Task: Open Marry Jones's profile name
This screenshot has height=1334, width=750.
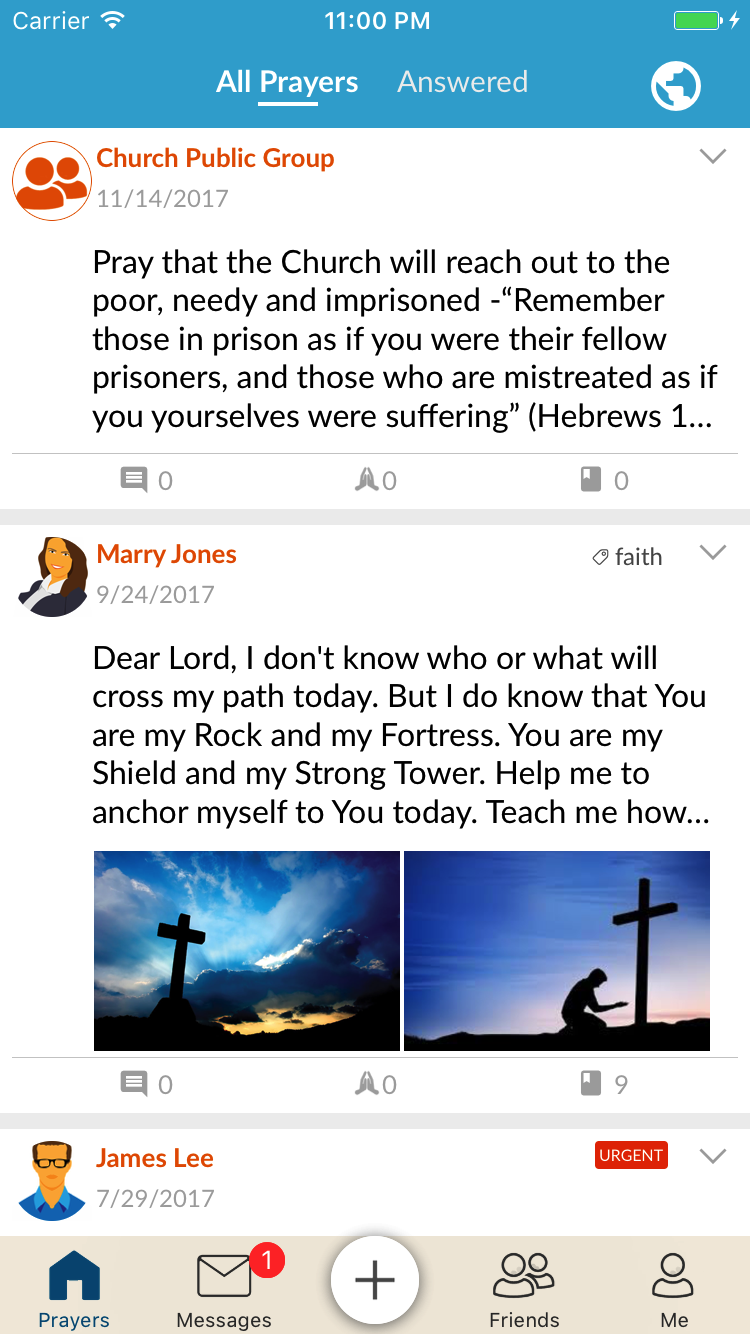Action: coord(167,554)
